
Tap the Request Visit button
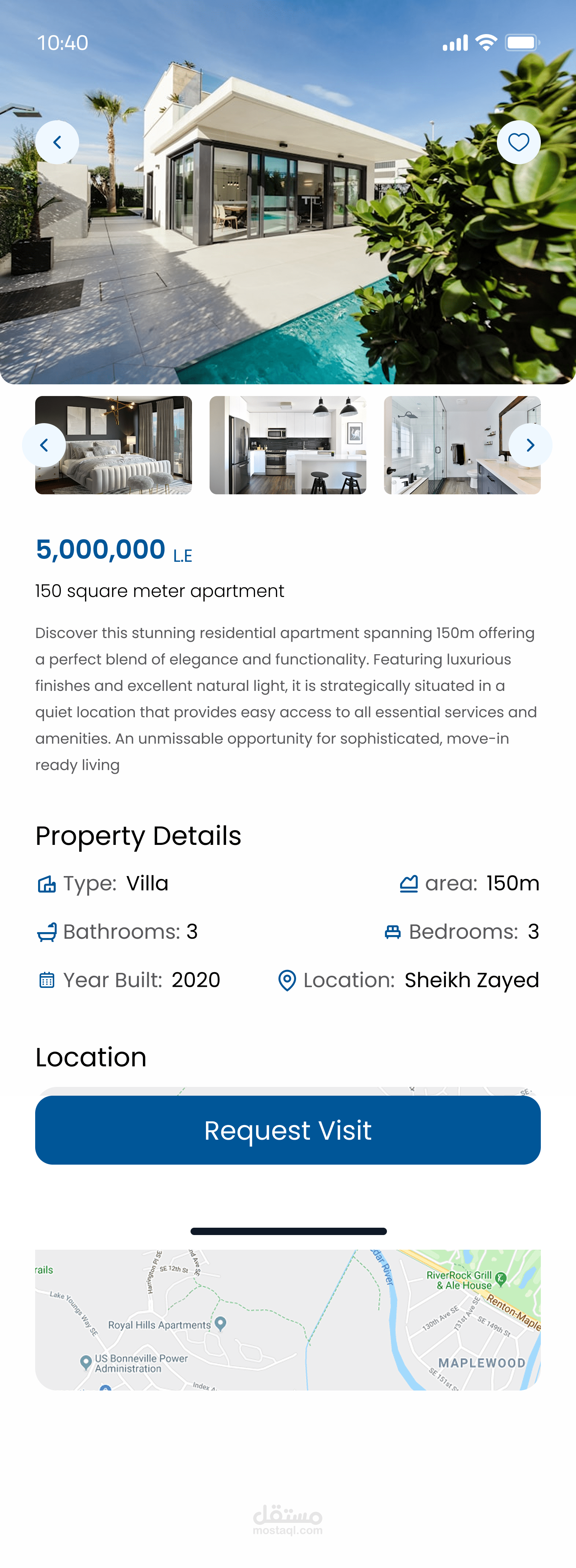point(288,1130)
